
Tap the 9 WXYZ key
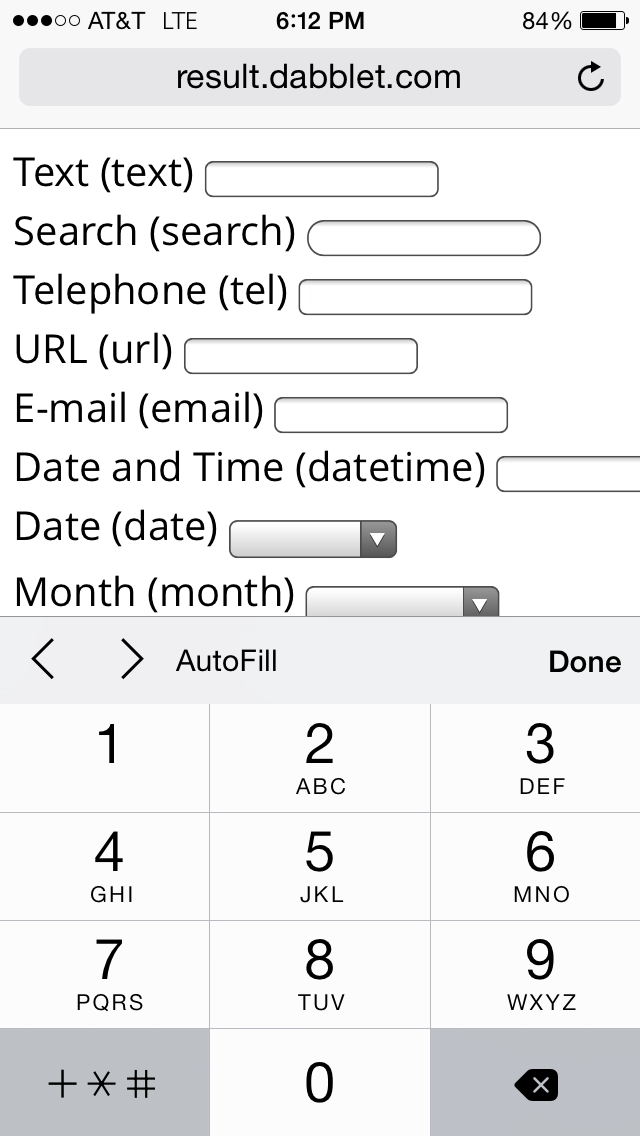pos(538,974)
